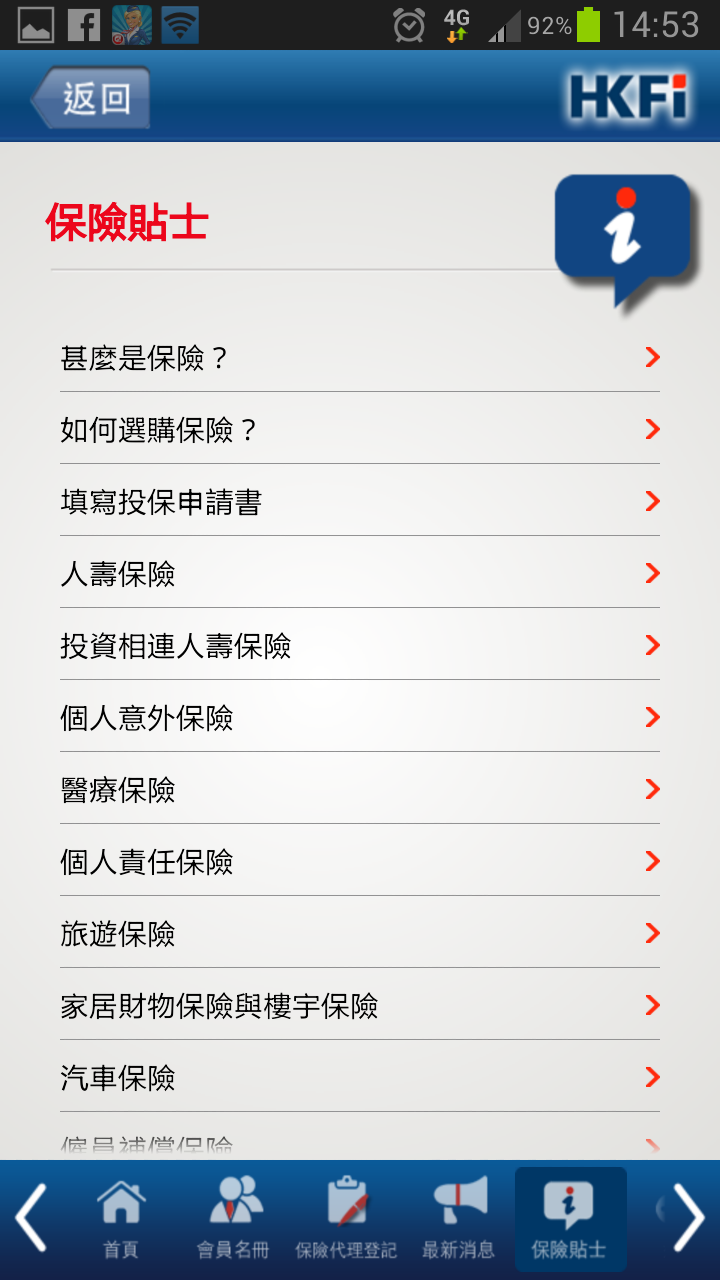Open 投資相連人壽保險 item

point(360,645)
